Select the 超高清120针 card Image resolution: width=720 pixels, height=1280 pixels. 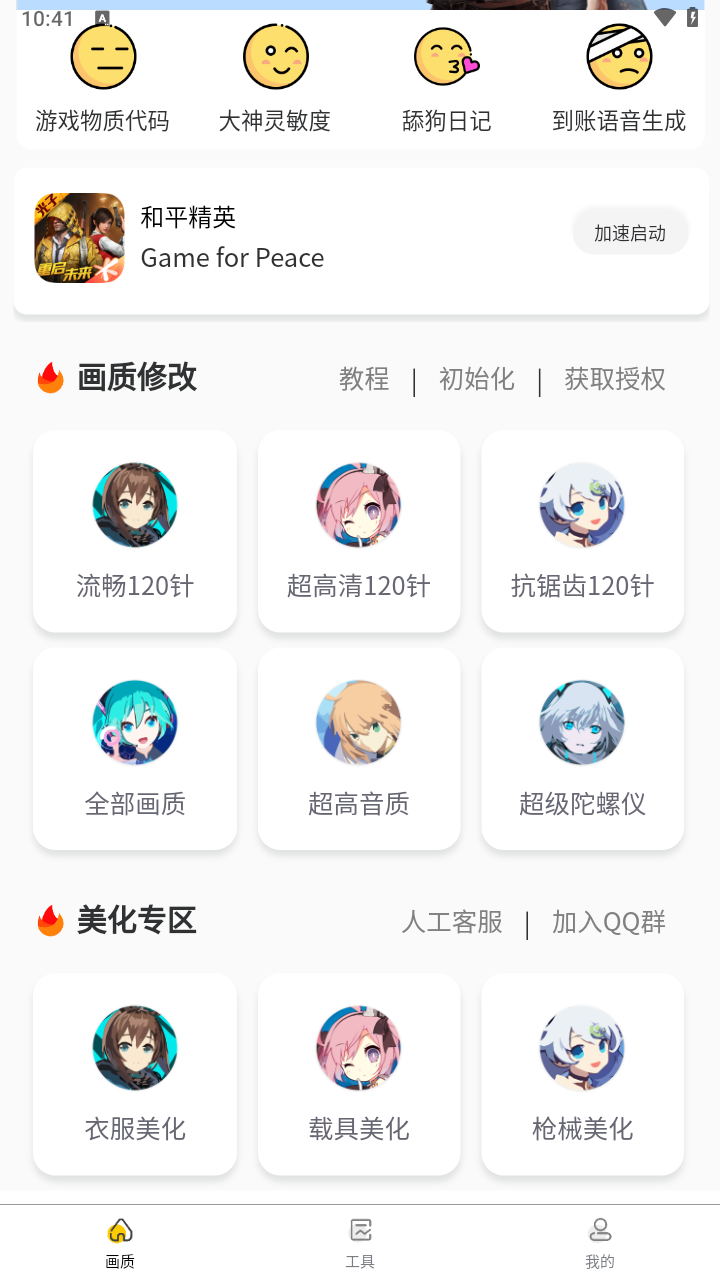(x=359, y=532)
